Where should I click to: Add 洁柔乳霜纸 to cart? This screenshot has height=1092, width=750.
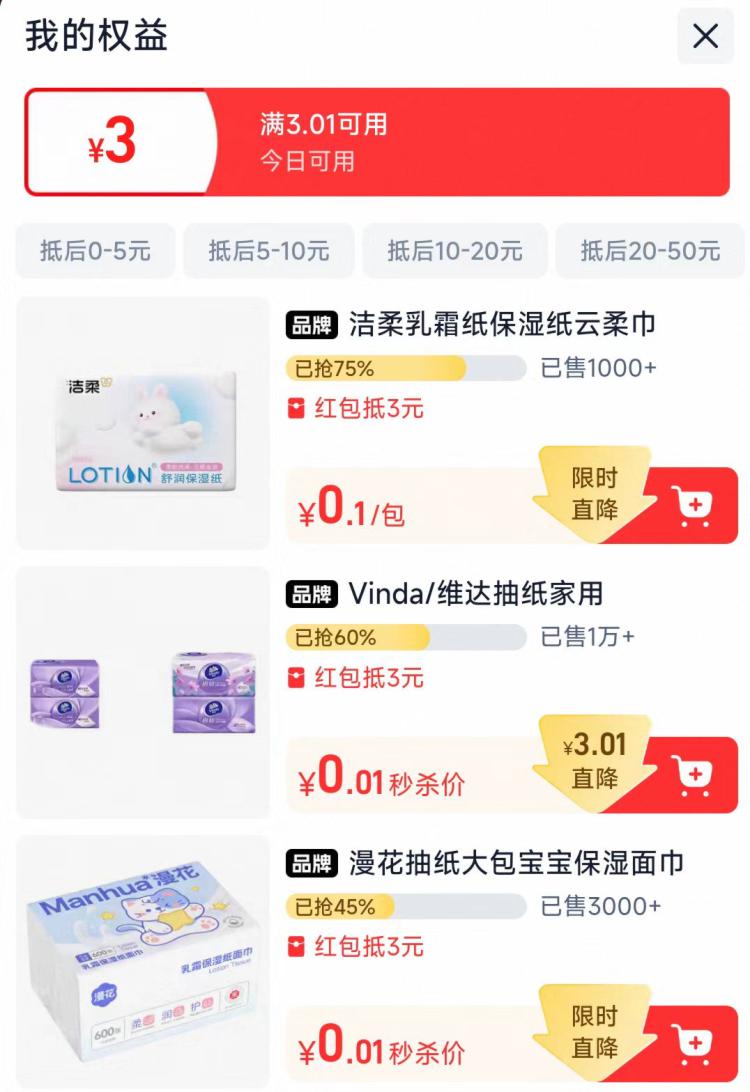pos(692,506)
